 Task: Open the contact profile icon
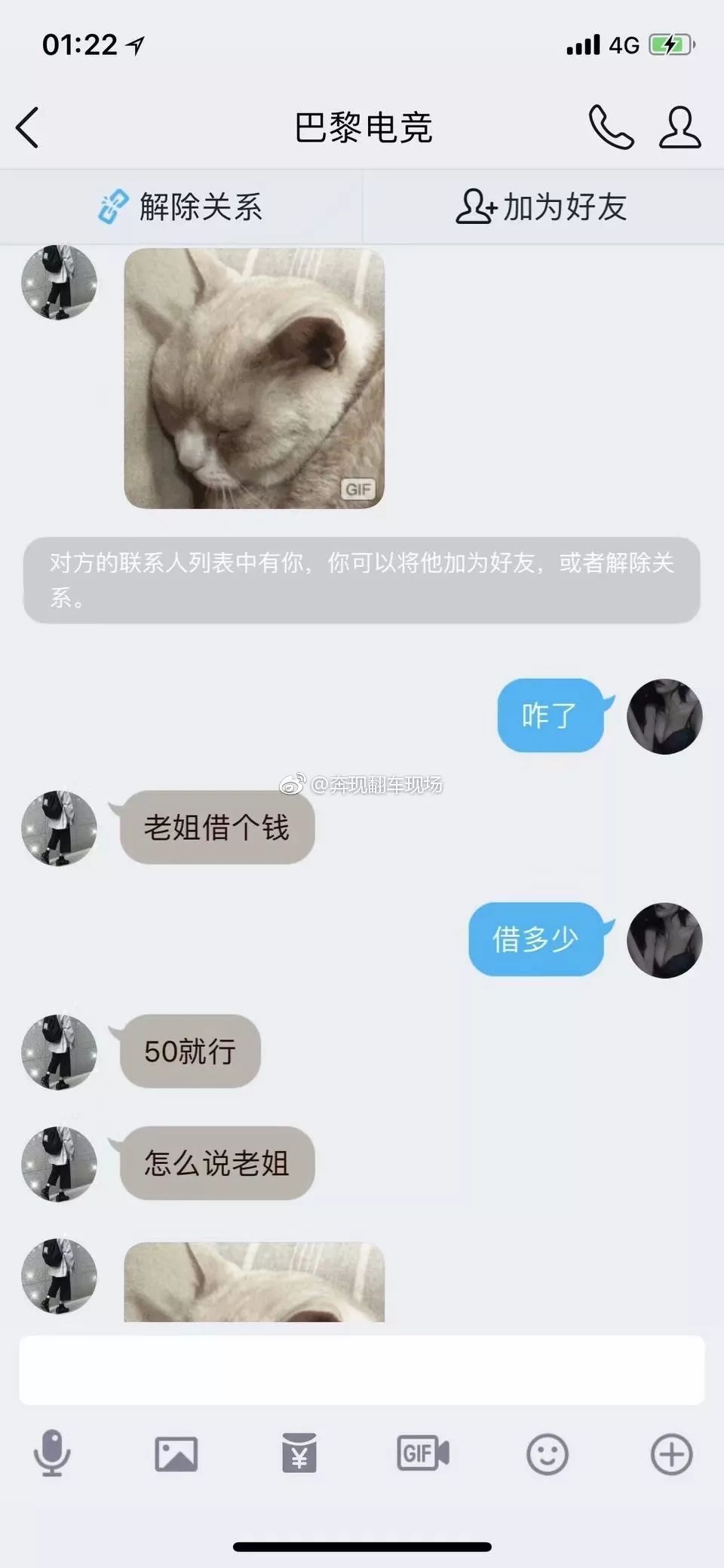coord(680,127)
